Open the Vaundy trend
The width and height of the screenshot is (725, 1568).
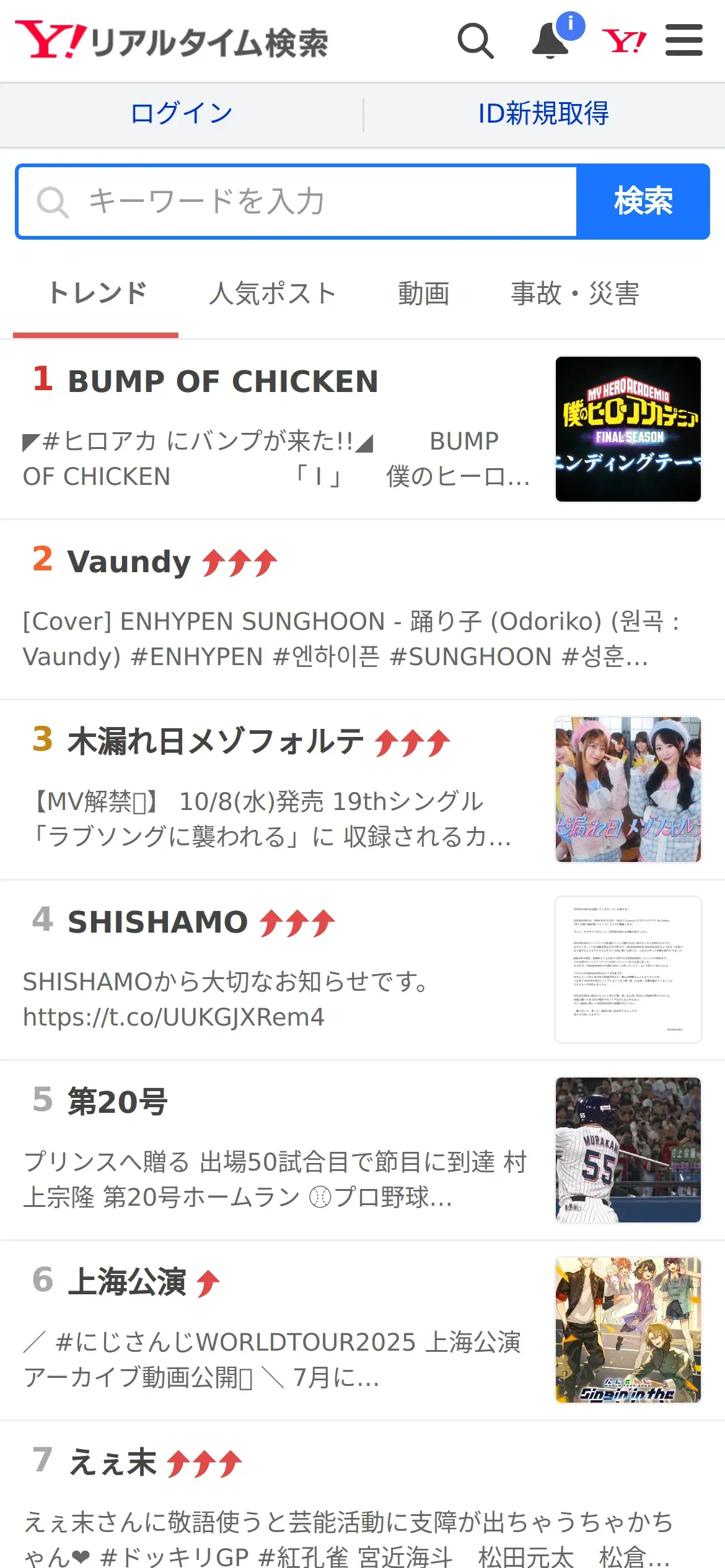pos(130,562)
